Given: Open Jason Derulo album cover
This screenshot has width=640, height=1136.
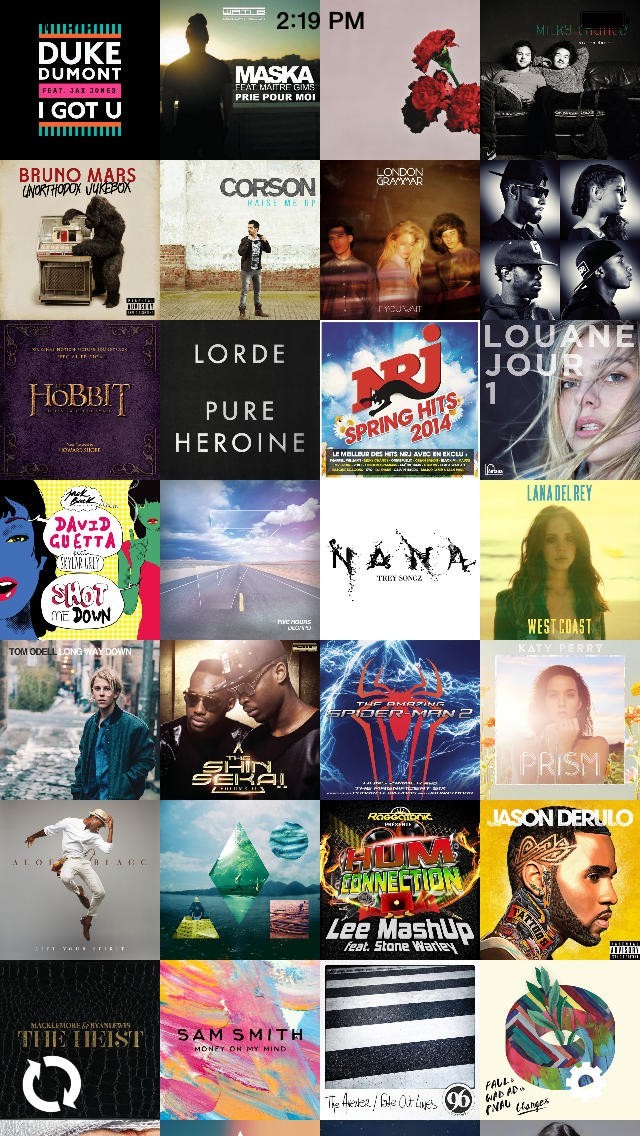Looking at the screenshot, I should 560,880.
